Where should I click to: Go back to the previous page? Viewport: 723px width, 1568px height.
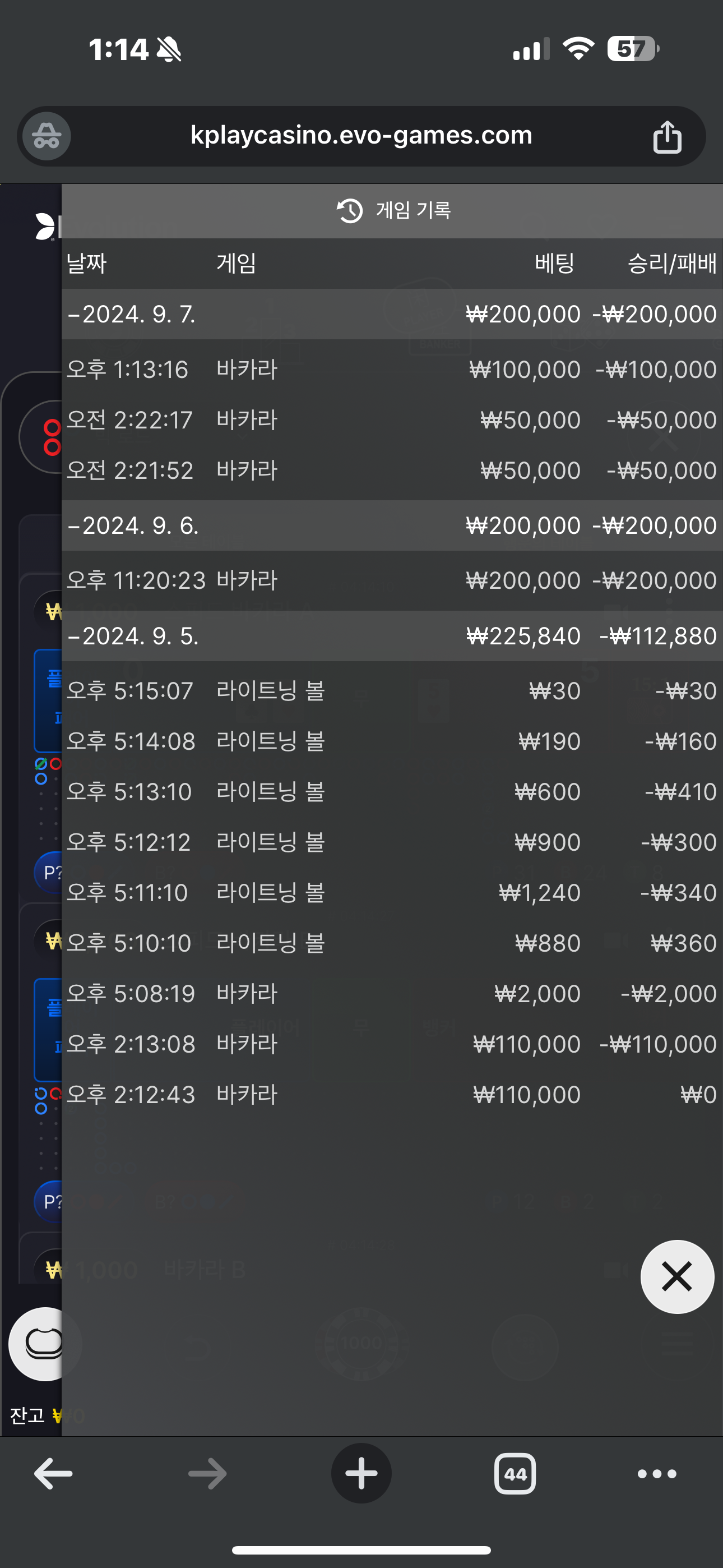[x=54, y=1474]
